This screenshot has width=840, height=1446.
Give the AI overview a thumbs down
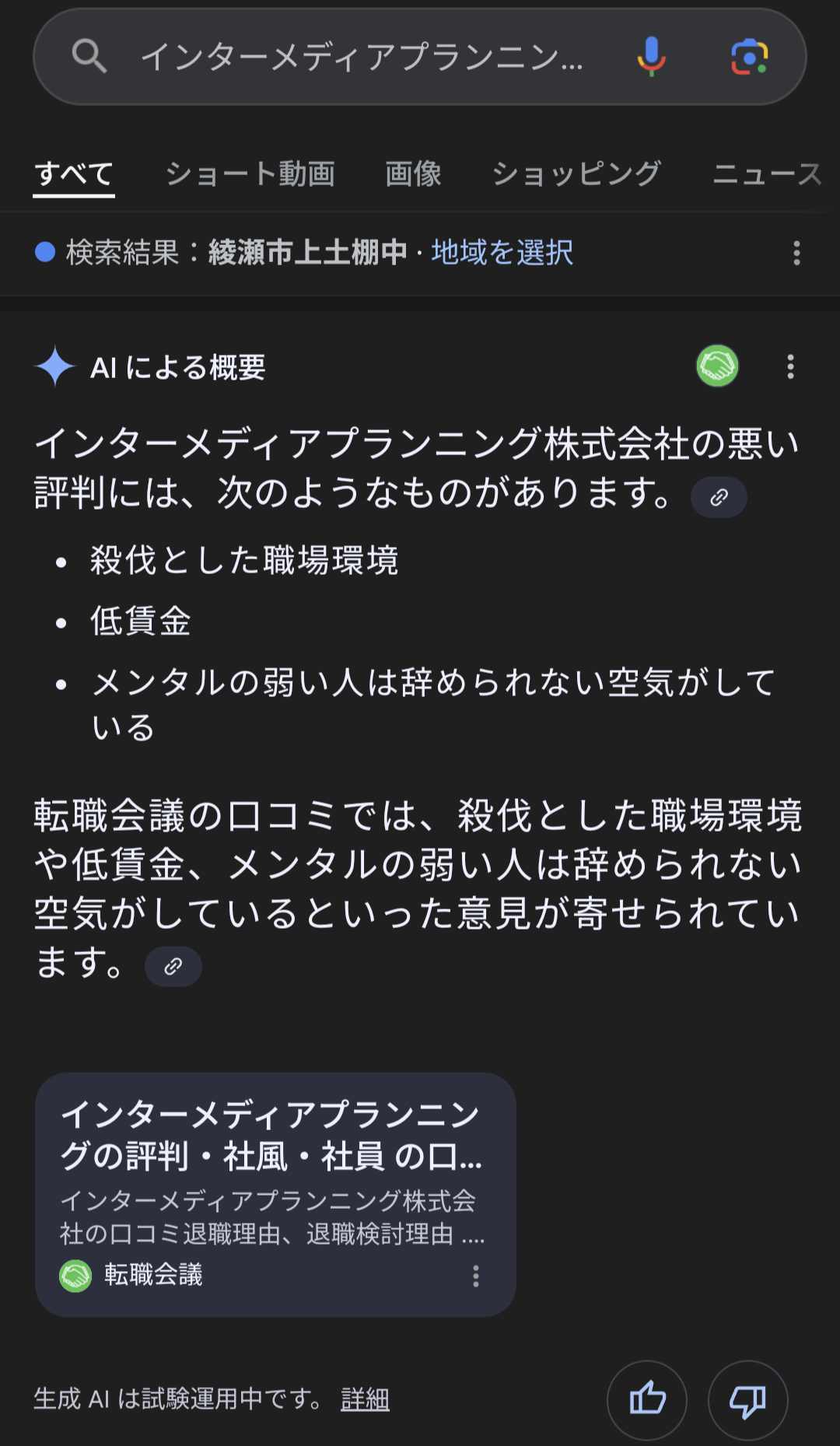pos(747,1400)
